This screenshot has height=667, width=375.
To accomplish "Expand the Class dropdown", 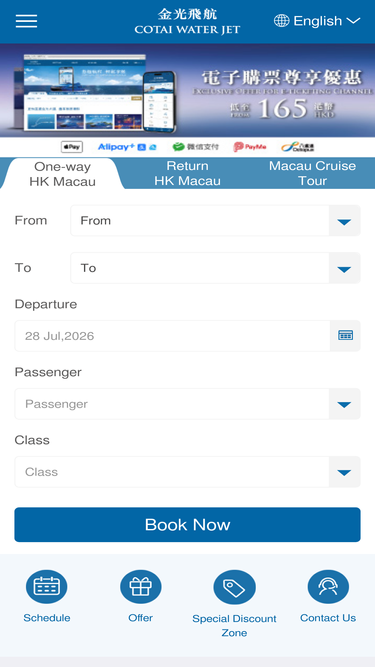I will click(x=188, y=472).
